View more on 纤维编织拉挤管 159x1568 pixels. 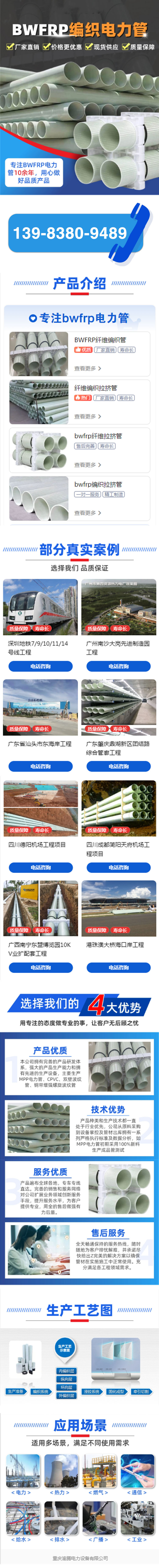[88, 416]
